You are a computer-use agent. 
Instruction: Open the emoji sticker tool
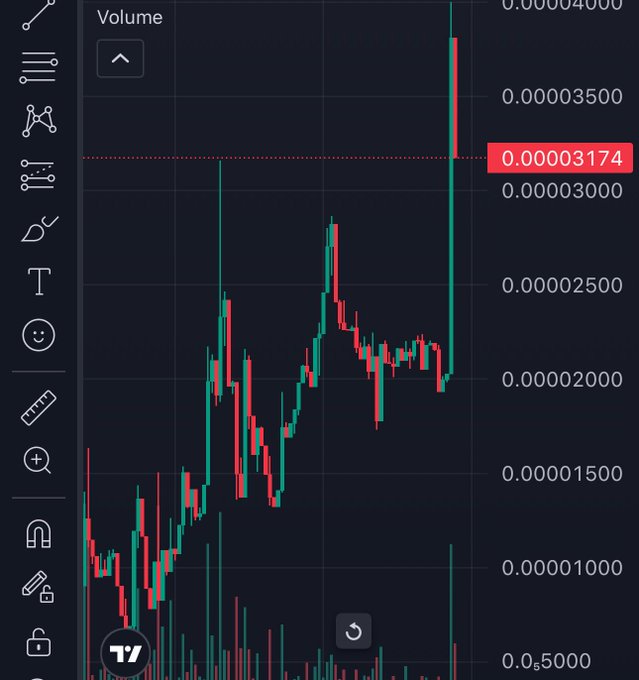[38, 336]
